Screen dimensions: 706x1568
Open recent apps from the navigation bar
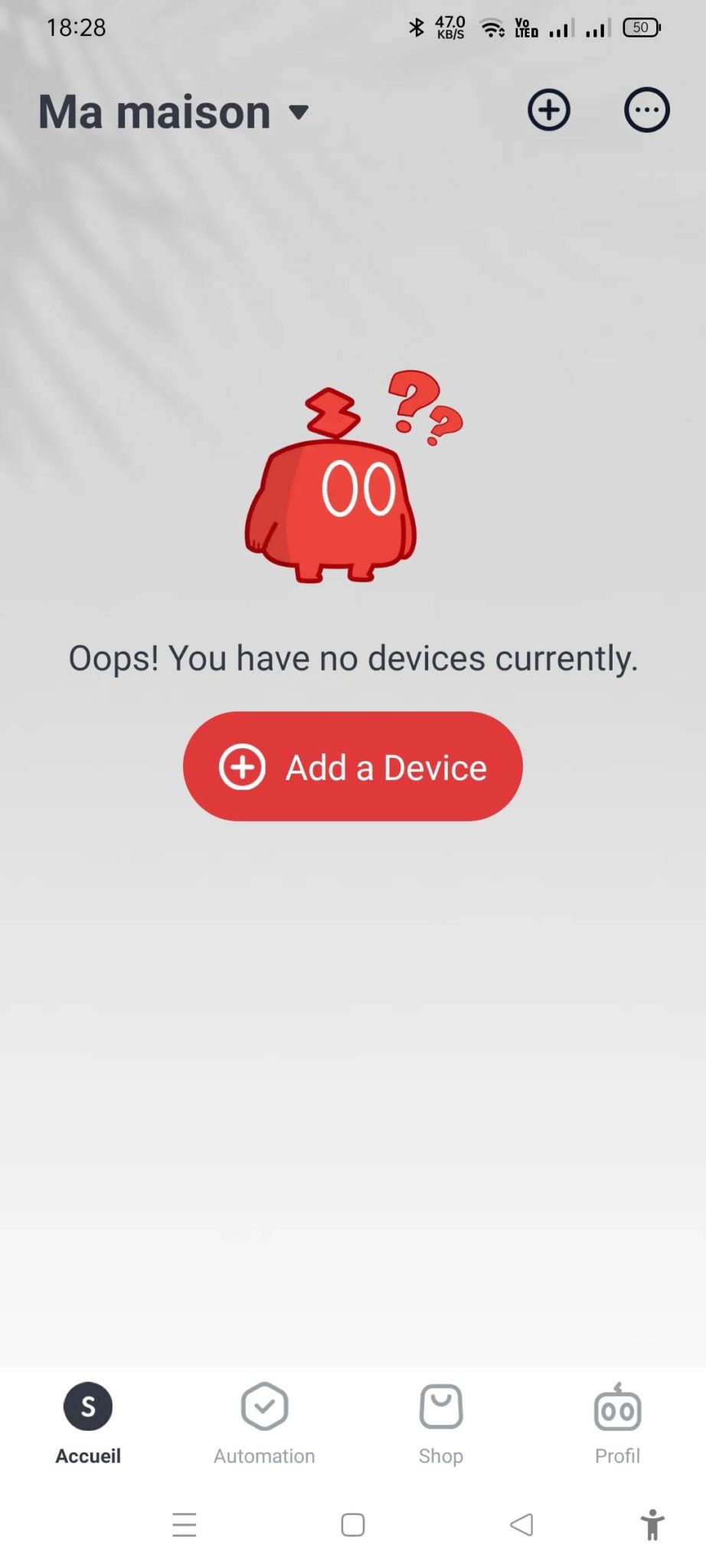click(185, 1524)
